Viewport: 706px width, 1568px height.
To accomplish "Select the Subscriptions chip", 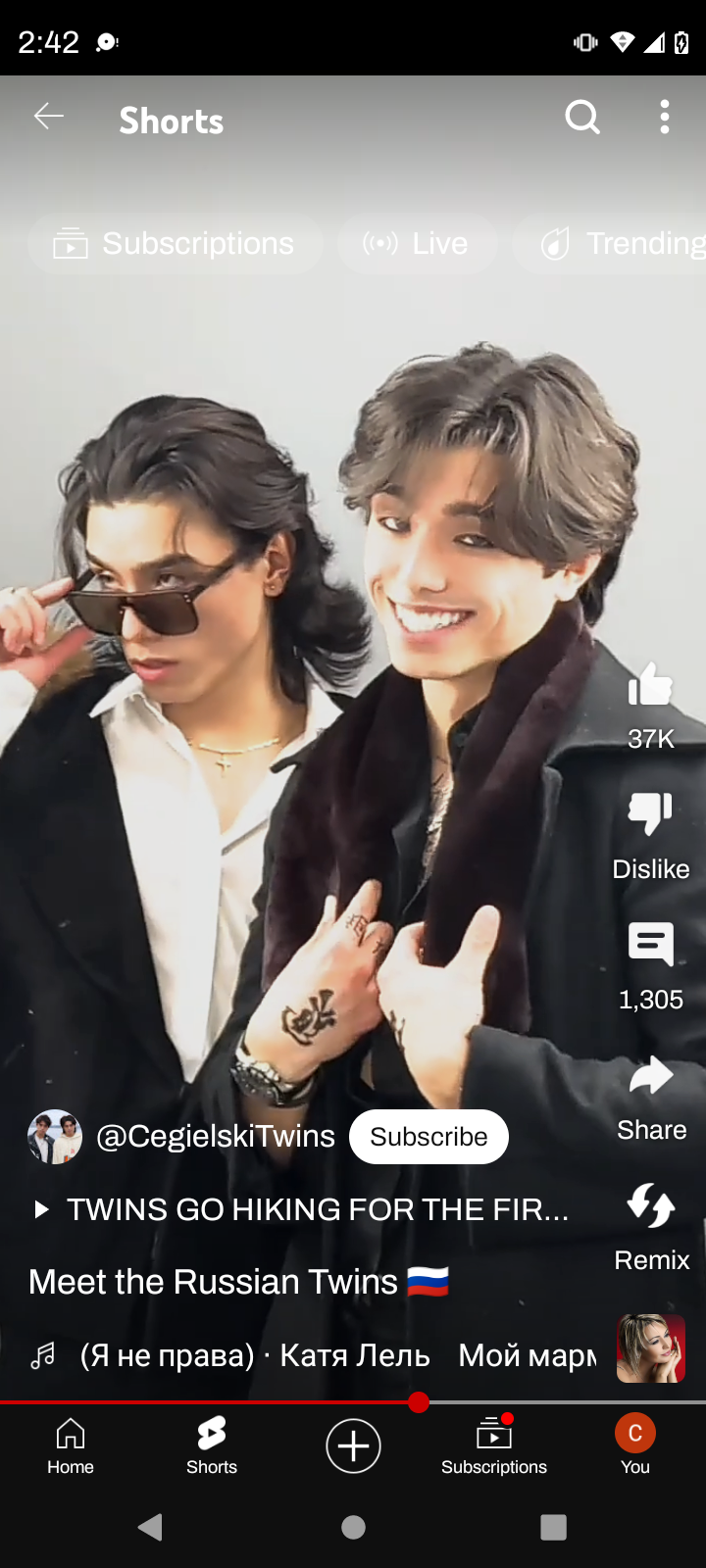I will (175, 243).
